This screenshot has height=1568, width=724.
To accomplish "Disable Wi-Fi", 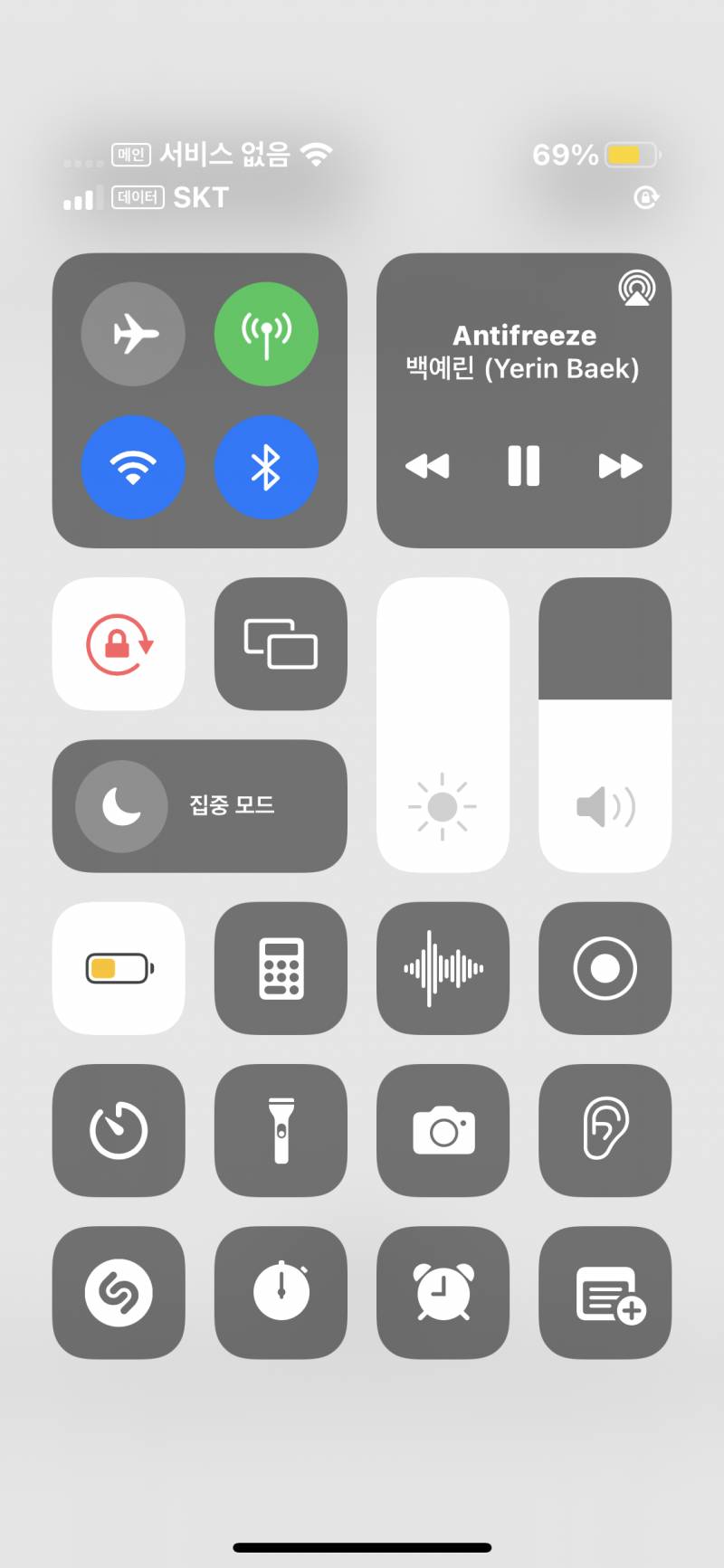I will point(133,467).
